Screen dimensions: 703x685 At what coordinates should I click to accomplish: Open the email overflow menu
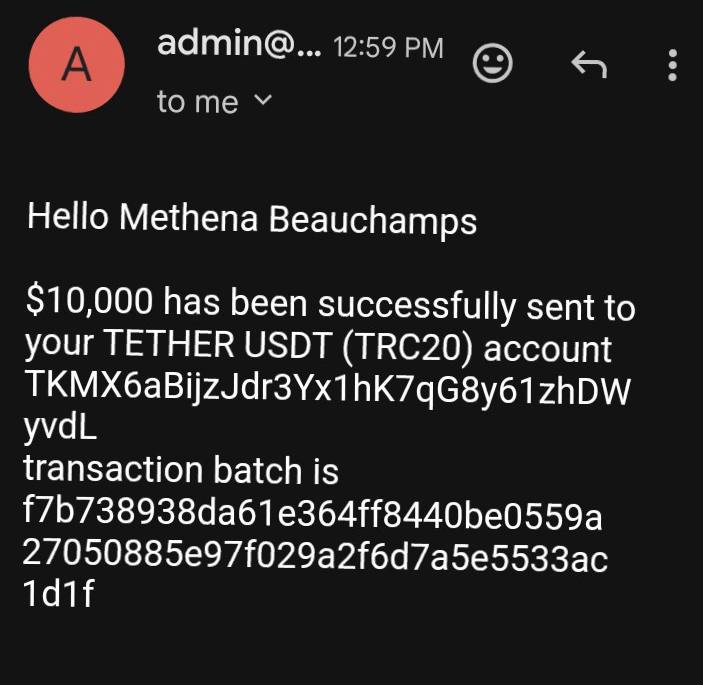coord(672,65)
